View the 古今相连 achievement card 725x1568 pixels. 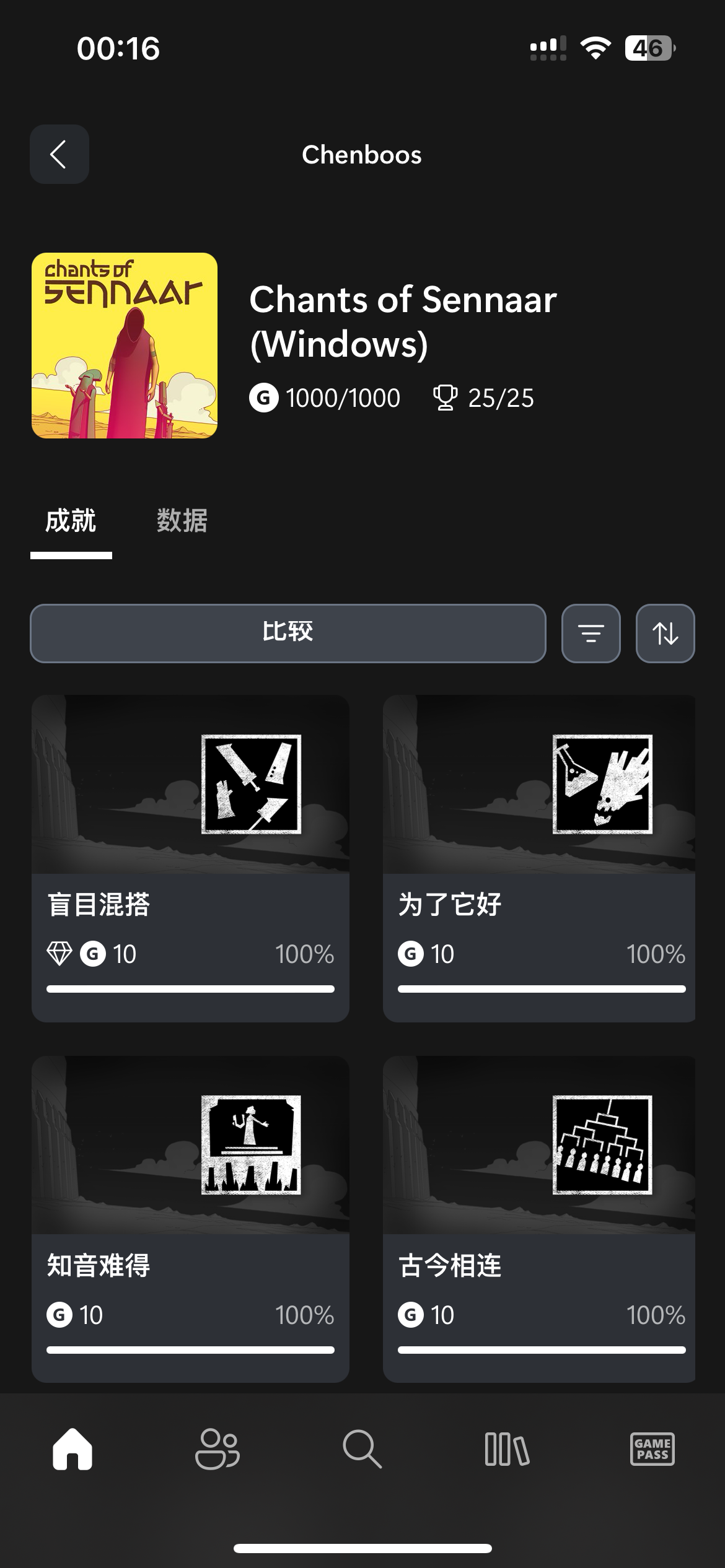[539, 1219]
